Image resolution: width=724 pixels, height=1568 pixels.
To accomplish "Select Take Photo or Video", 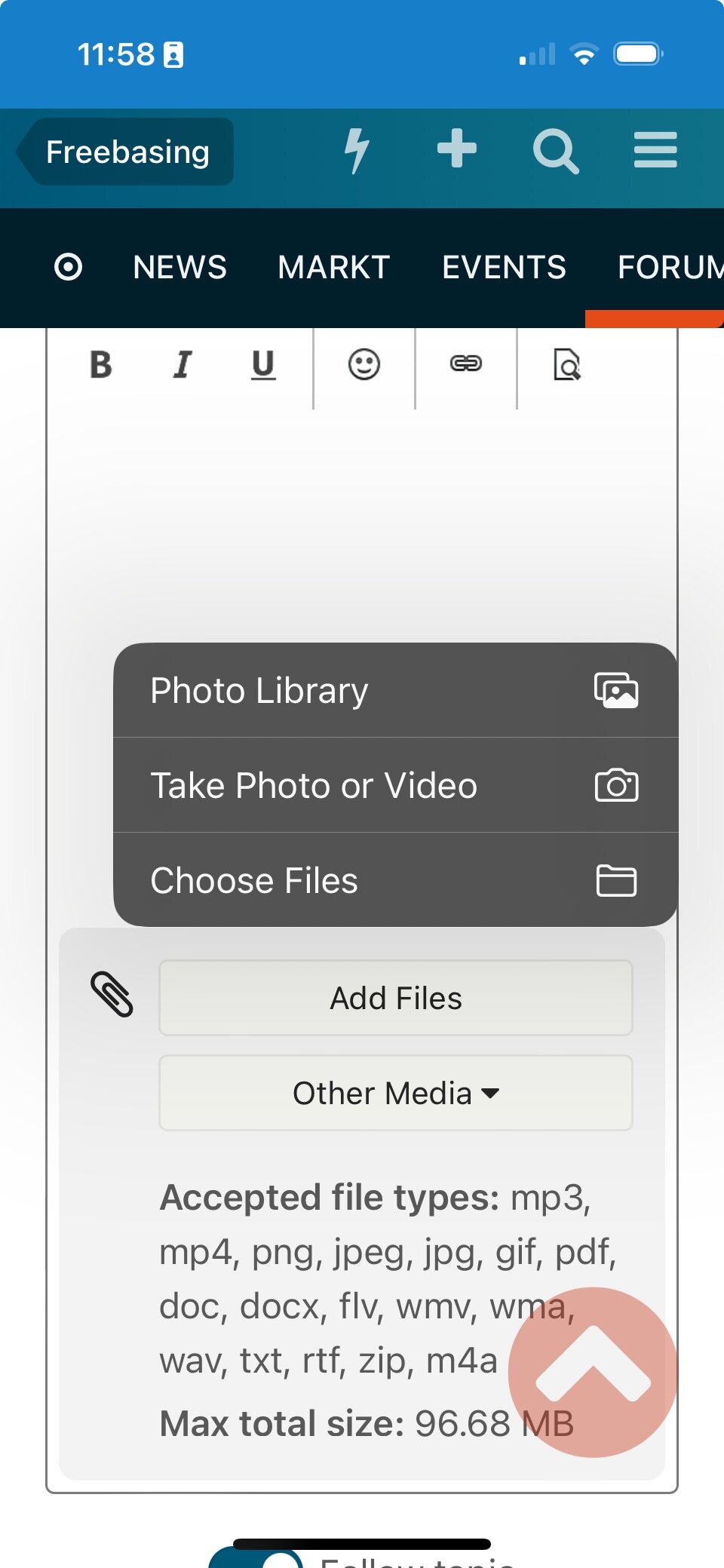I will 395,785.
